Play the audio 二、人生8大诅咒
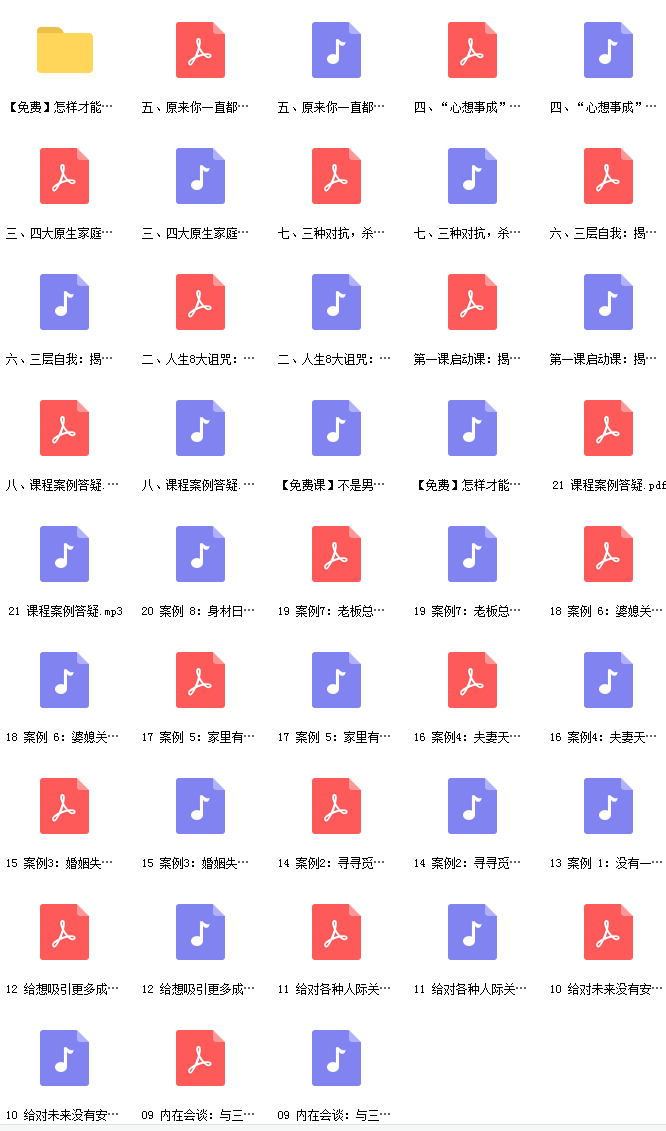This screenshot has width=666, height=1131. [x=336, y=302]
